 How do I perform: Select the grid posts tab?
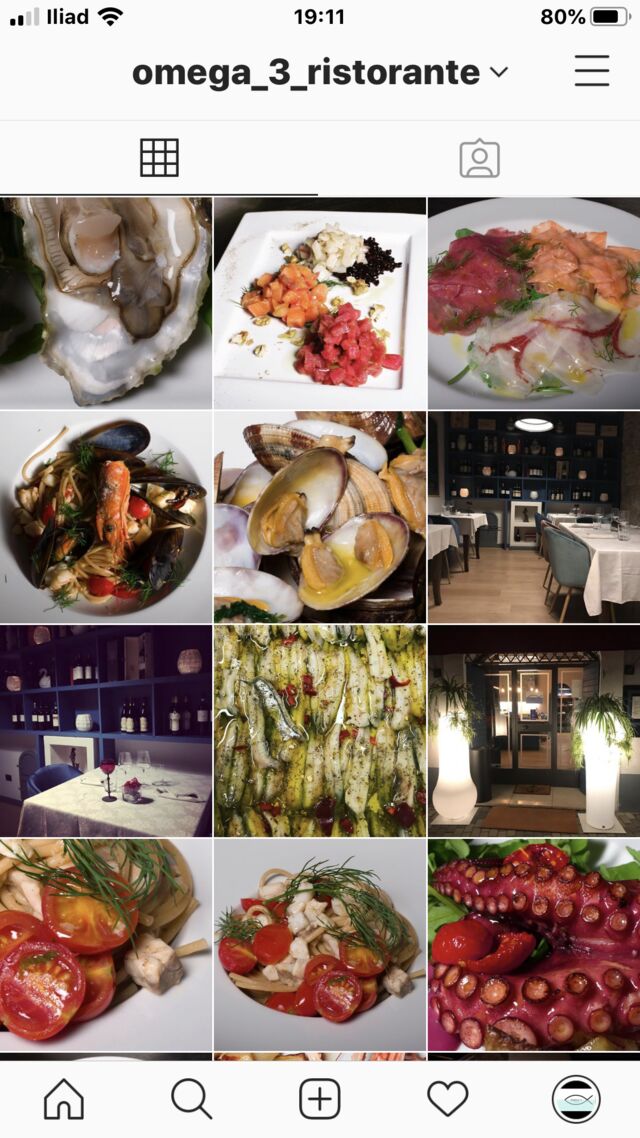[160, 158]
